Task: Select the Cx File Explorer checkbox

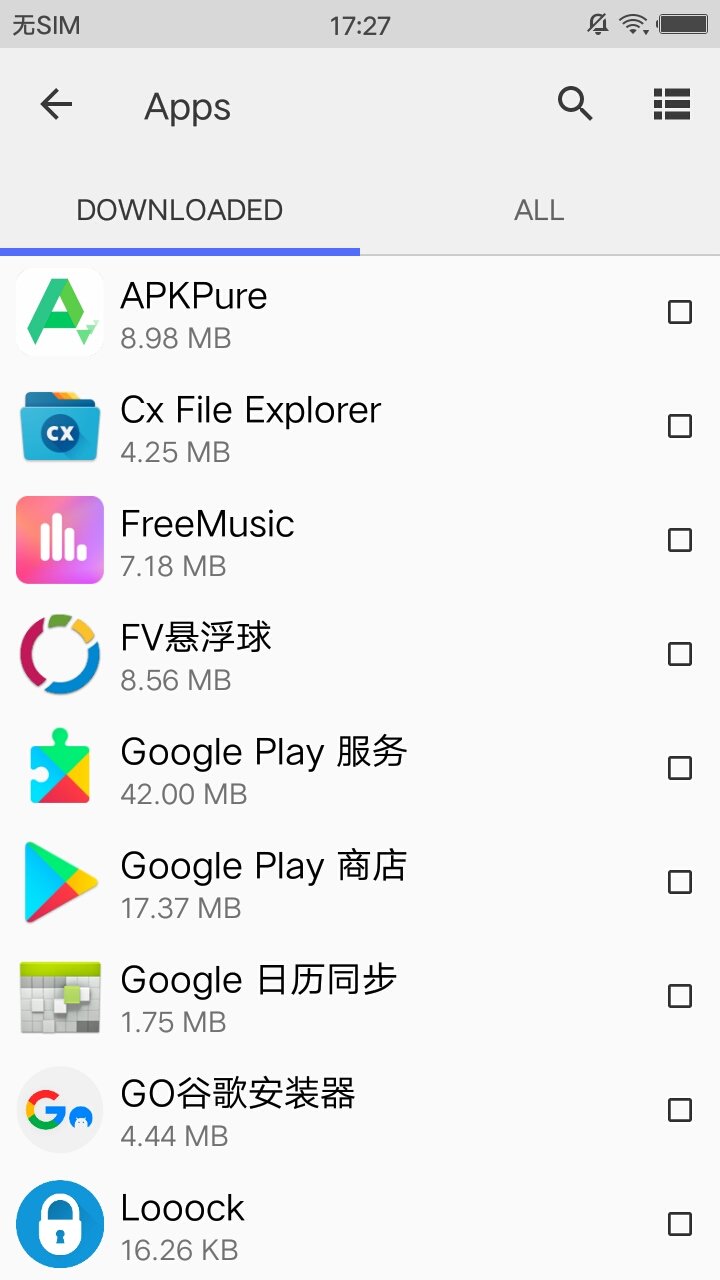Action: pos(680,426)
